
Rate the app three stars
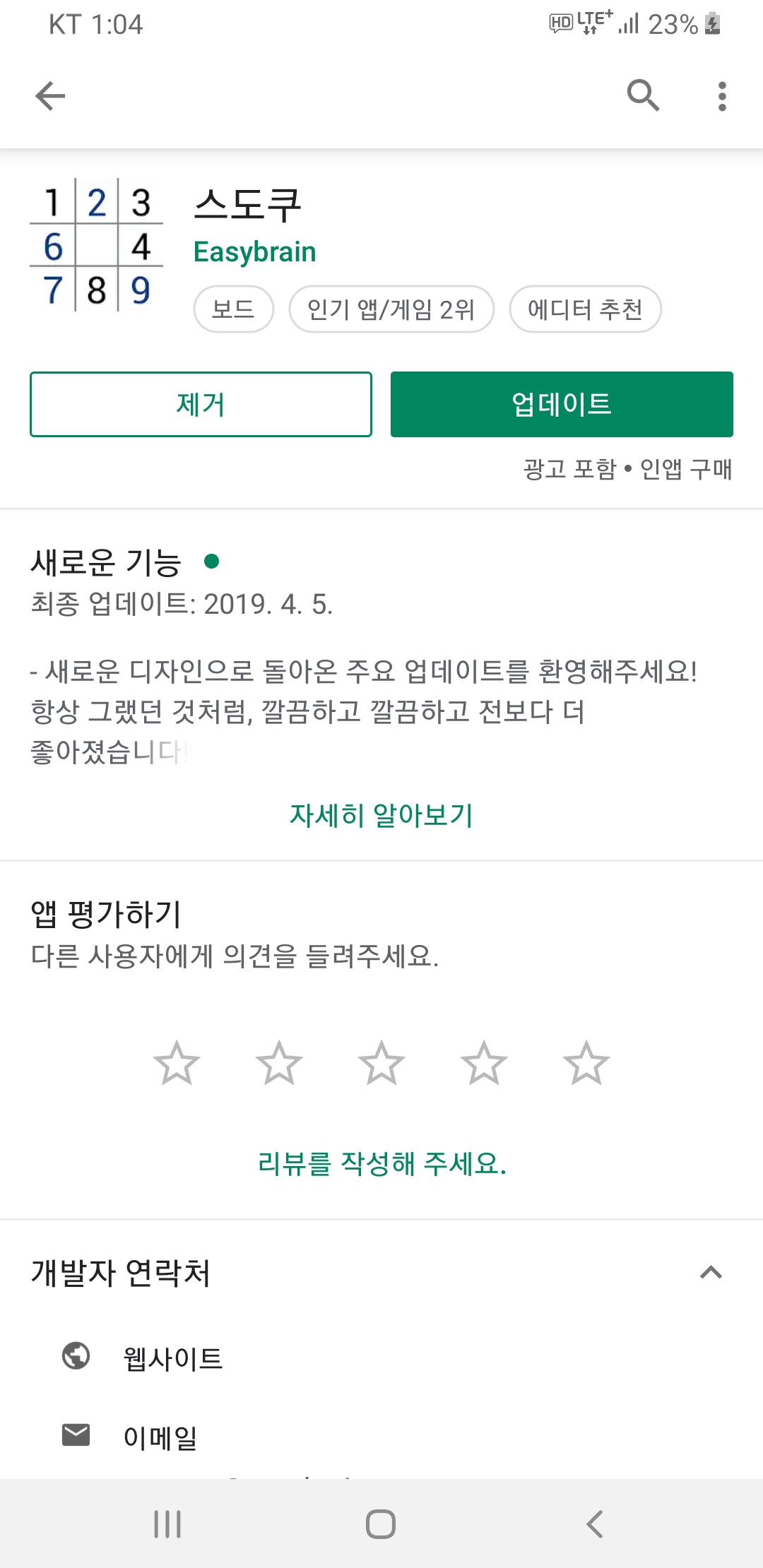[x=381, y=1063]
